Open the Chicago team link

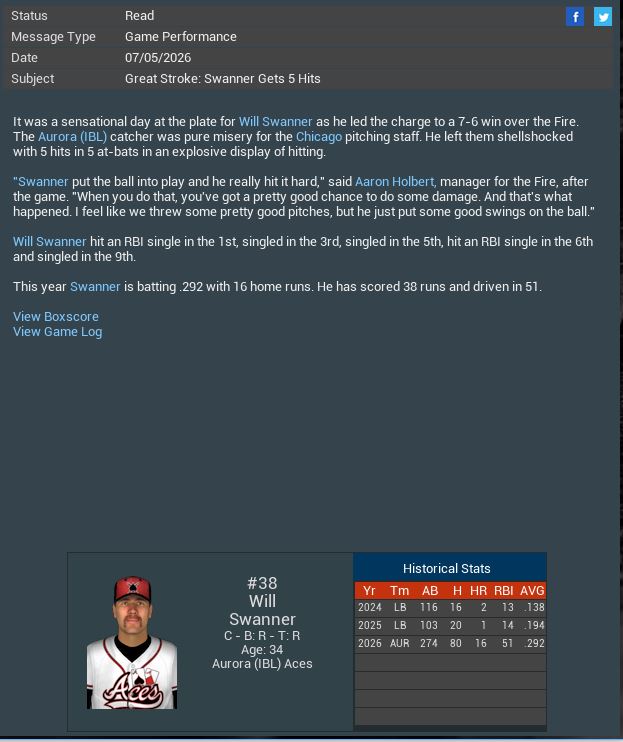[x=318, y=136]
